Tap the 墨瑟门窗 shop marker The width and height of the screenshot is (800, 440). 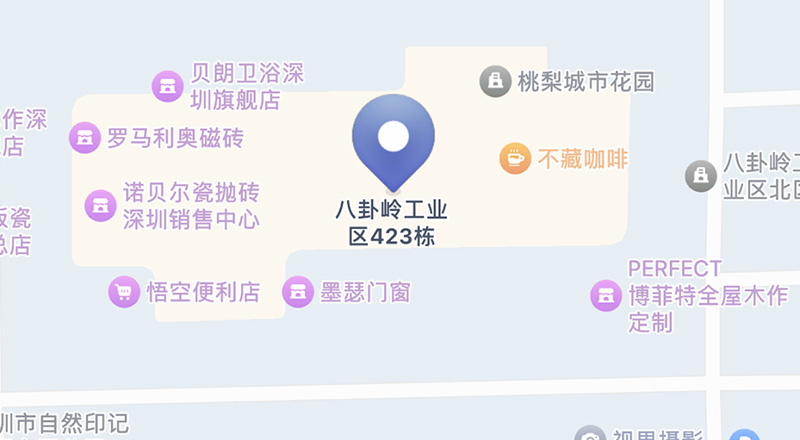(x=297, y=292)
